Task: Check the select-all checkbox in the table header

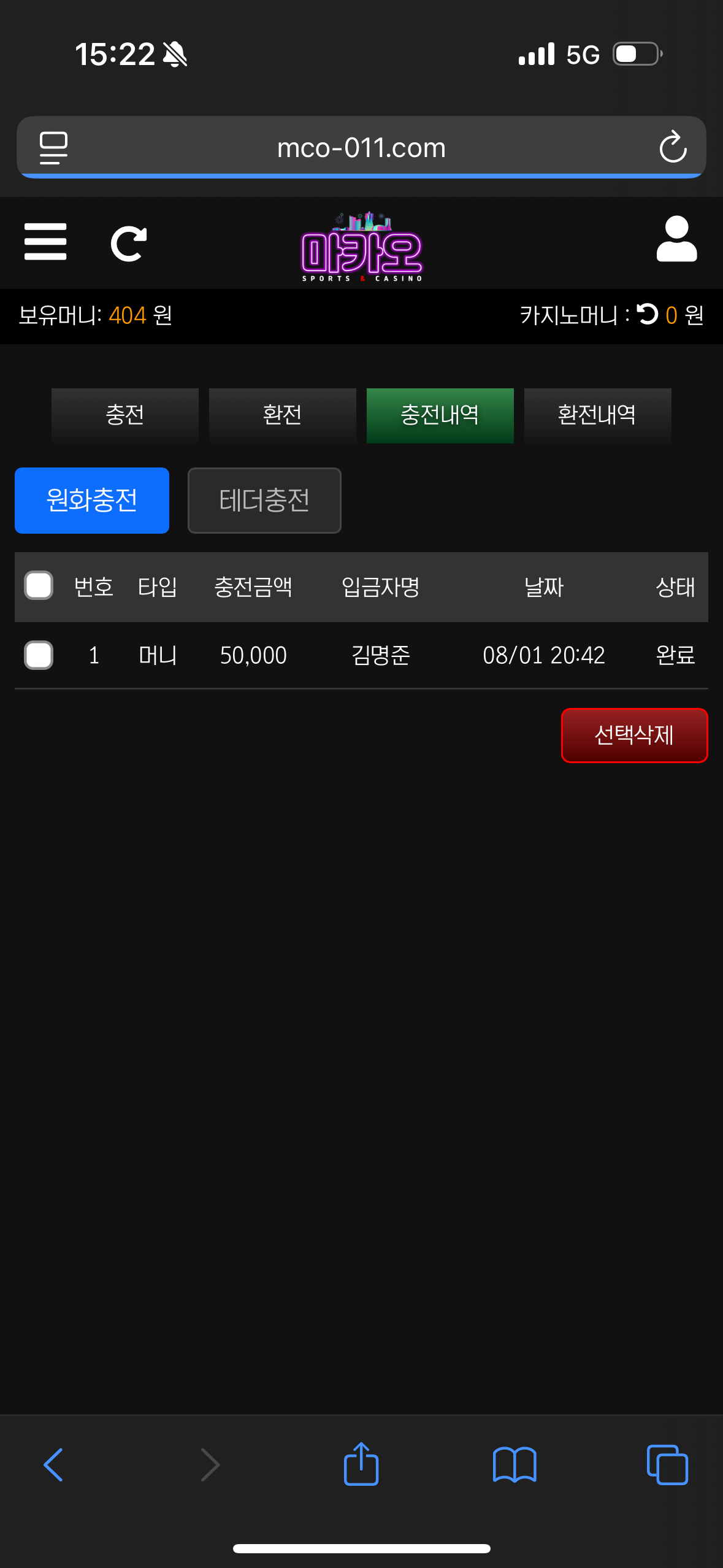Action: (39, 586)
